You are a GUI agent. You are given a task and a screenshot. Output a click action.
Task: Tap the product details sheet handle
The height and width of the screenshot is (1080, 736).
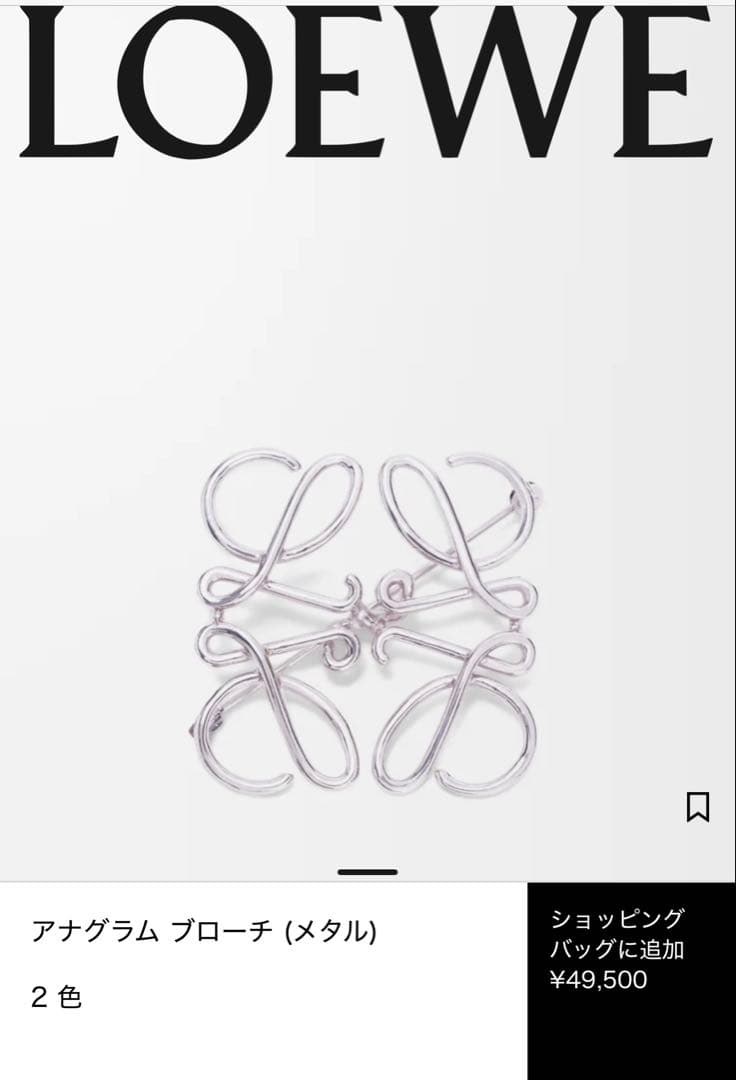[367, 872]
